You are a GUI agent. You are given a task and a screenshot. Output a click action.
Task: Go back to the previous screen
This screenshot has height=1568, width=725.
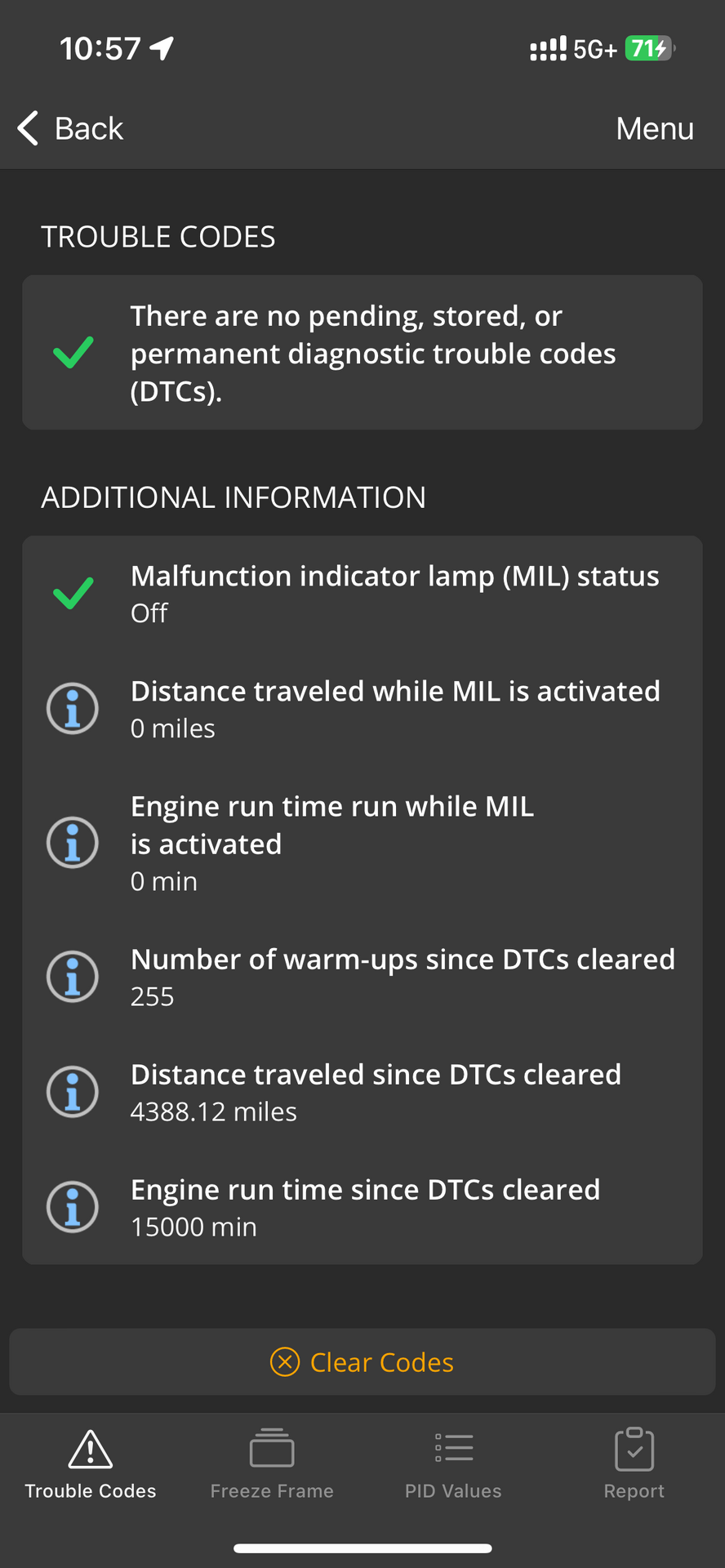pyautogui.click(x=70, y=128)
